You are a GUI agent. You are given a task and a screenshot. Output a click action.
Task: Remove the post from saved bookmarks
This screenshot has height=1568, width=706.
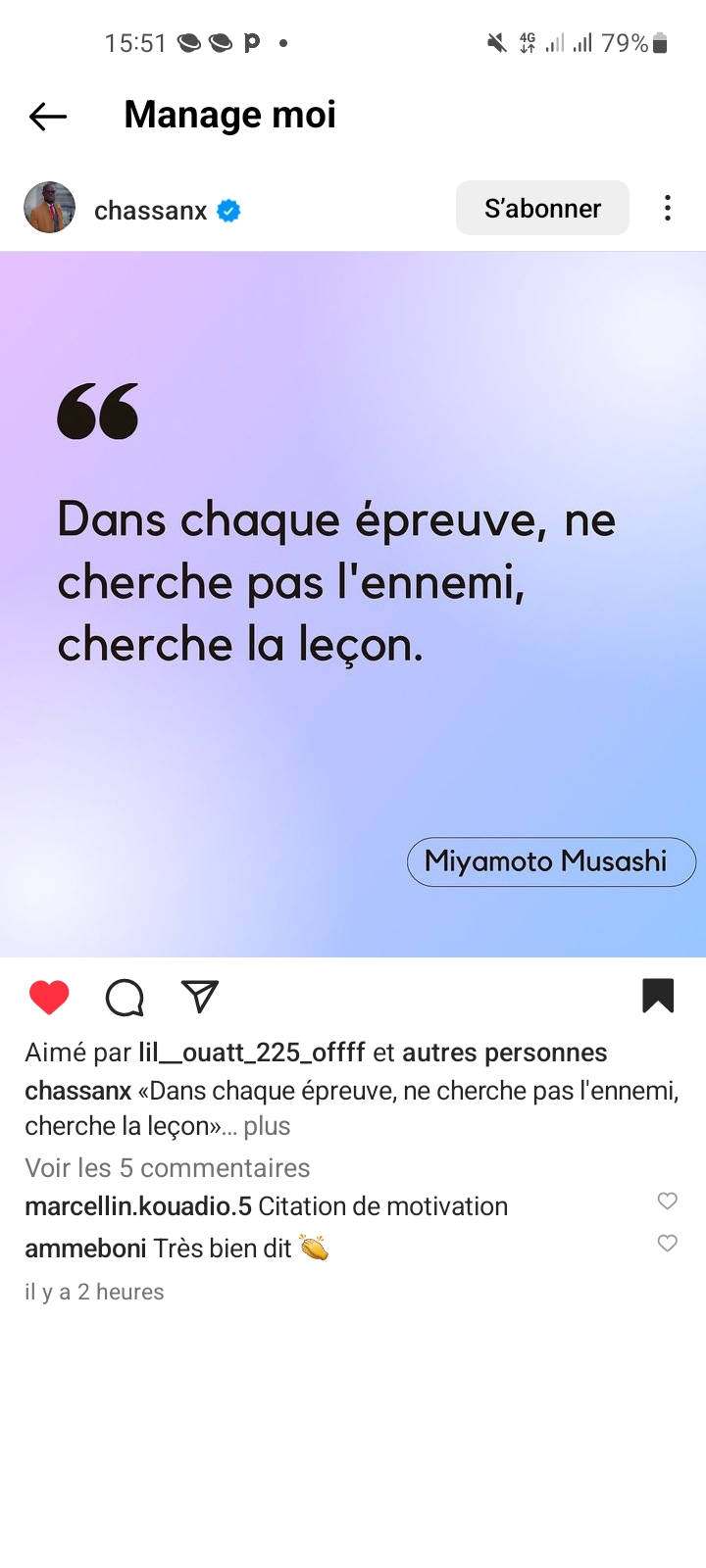(x=658, y=996)
